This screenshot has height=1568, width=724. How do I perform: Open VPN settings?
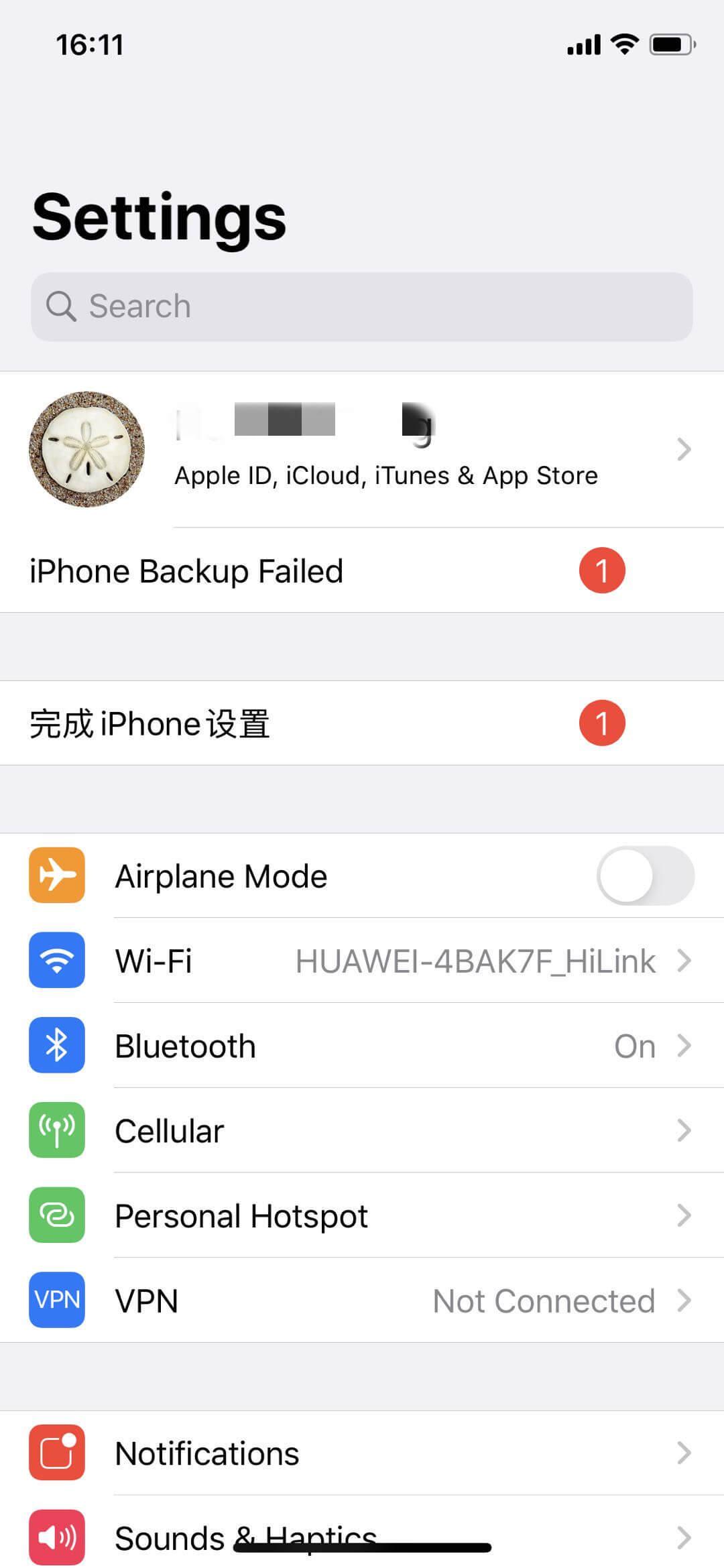click(x=362, y=1301)
